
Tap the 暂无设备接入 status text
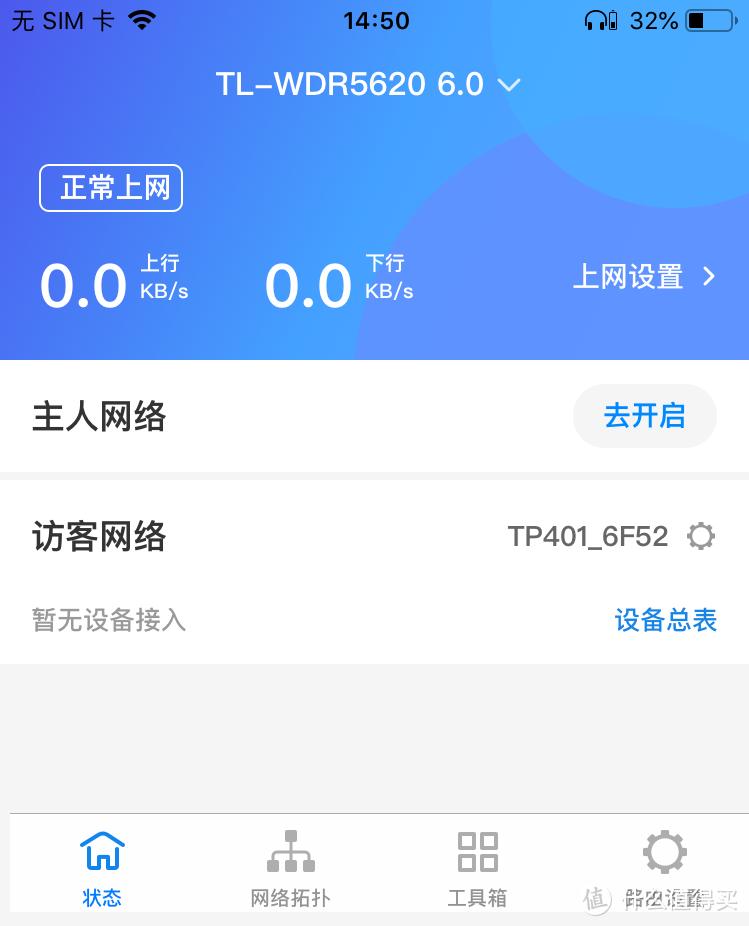click(108, 620)
